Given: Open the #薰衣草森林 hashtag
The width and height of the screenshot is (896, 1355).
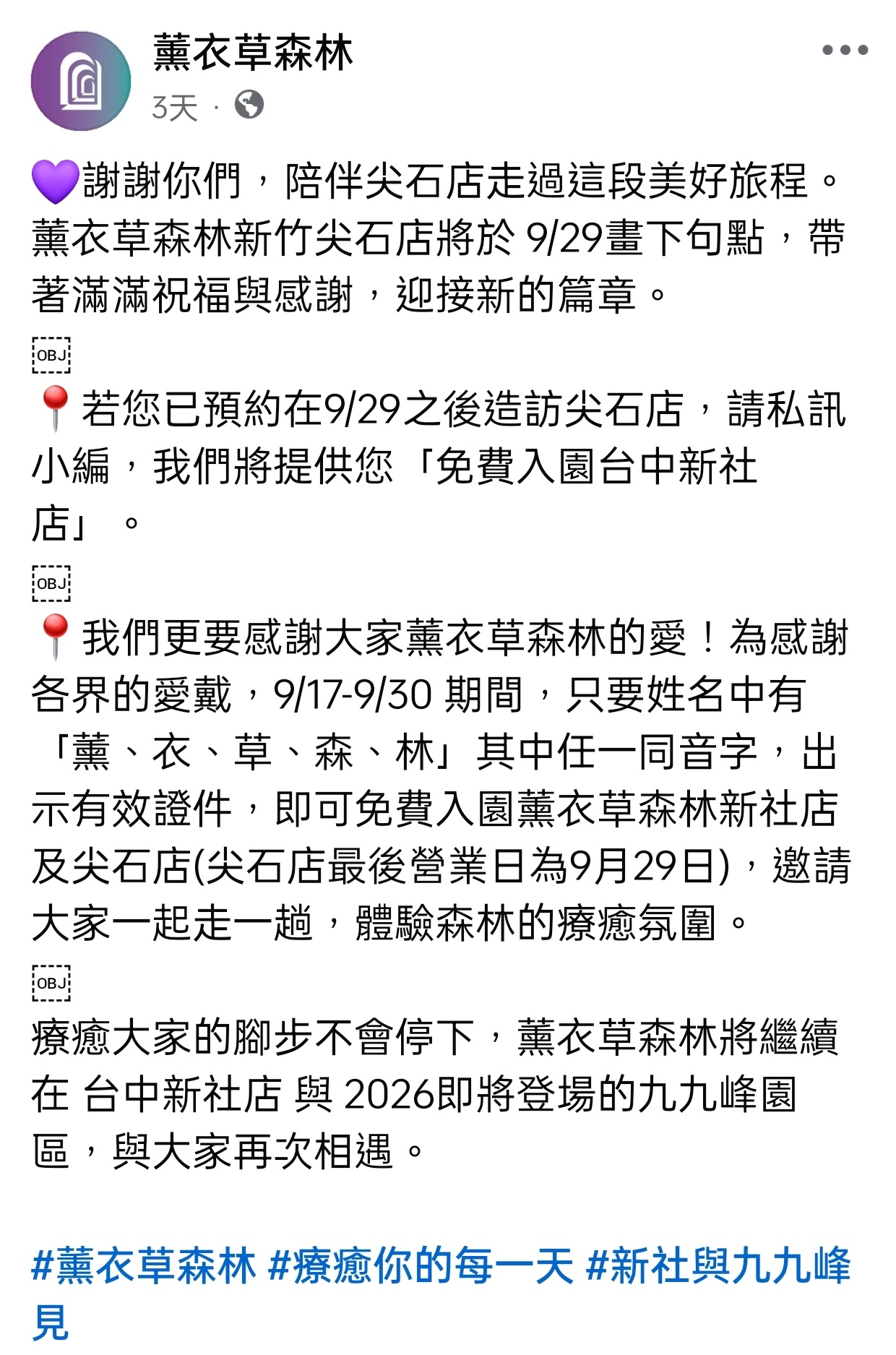Looking at the screenshot, I should pyautogui.click(x=144, y=1267).
